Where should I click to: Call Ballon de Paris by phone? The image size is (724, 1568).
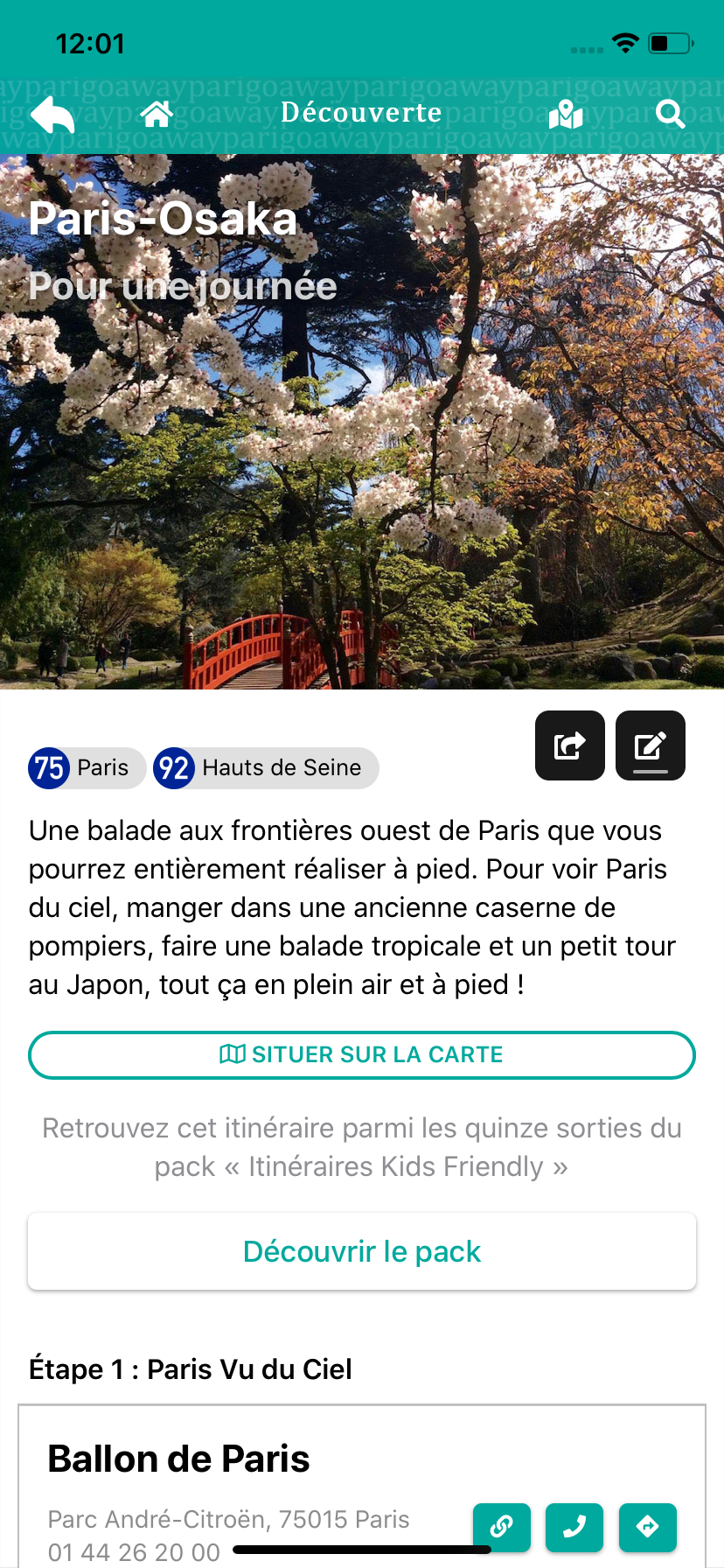(x=574, y=1527)
